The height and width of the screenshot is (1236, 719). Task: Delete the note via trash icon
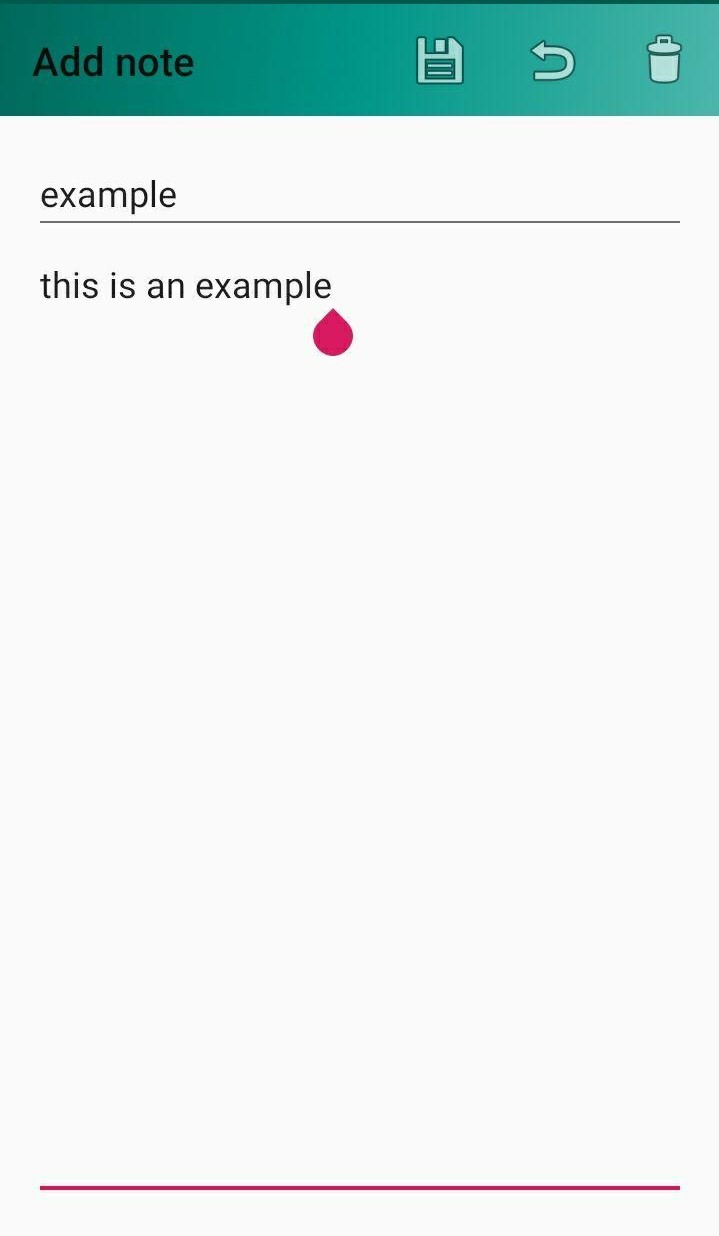664,60
